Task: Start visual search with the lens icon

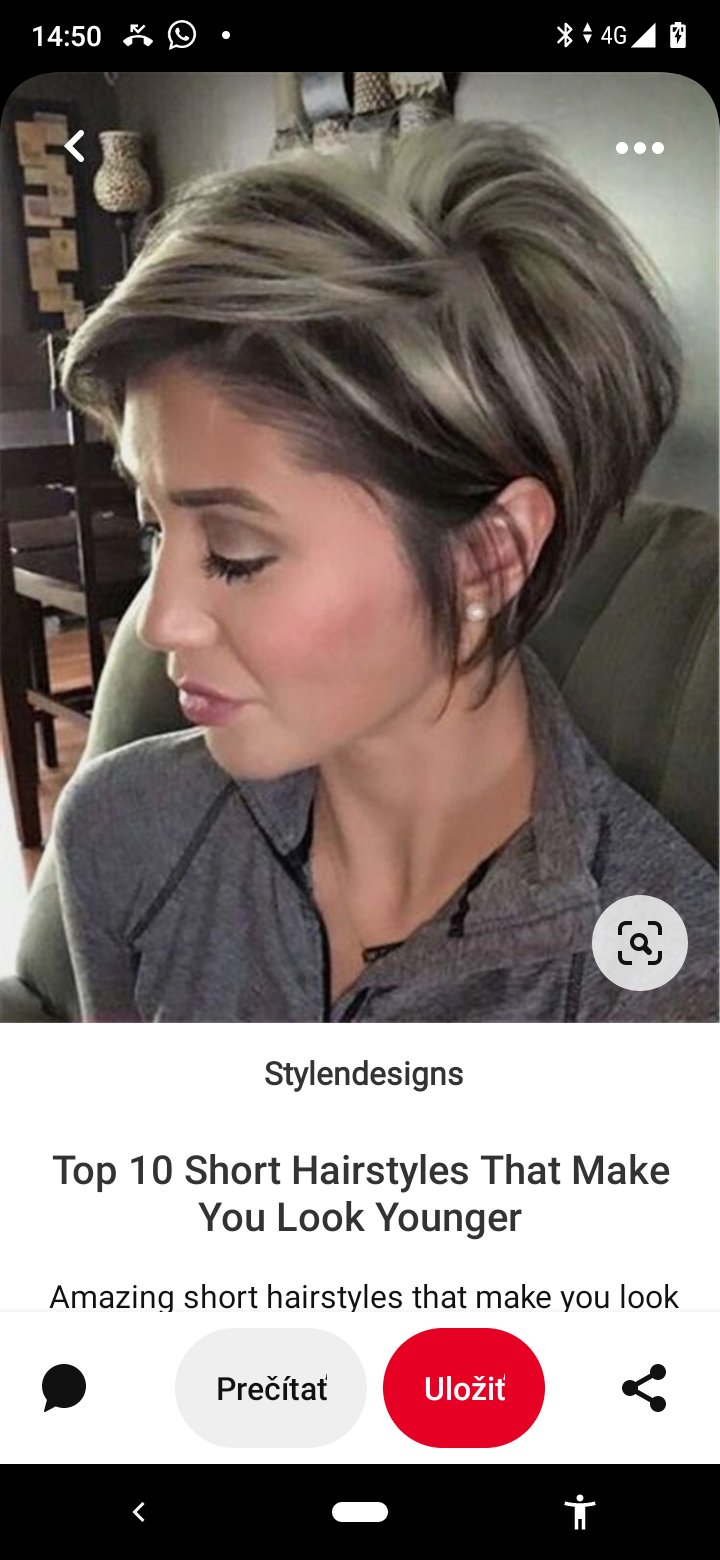Action: [x=640, y=943]
